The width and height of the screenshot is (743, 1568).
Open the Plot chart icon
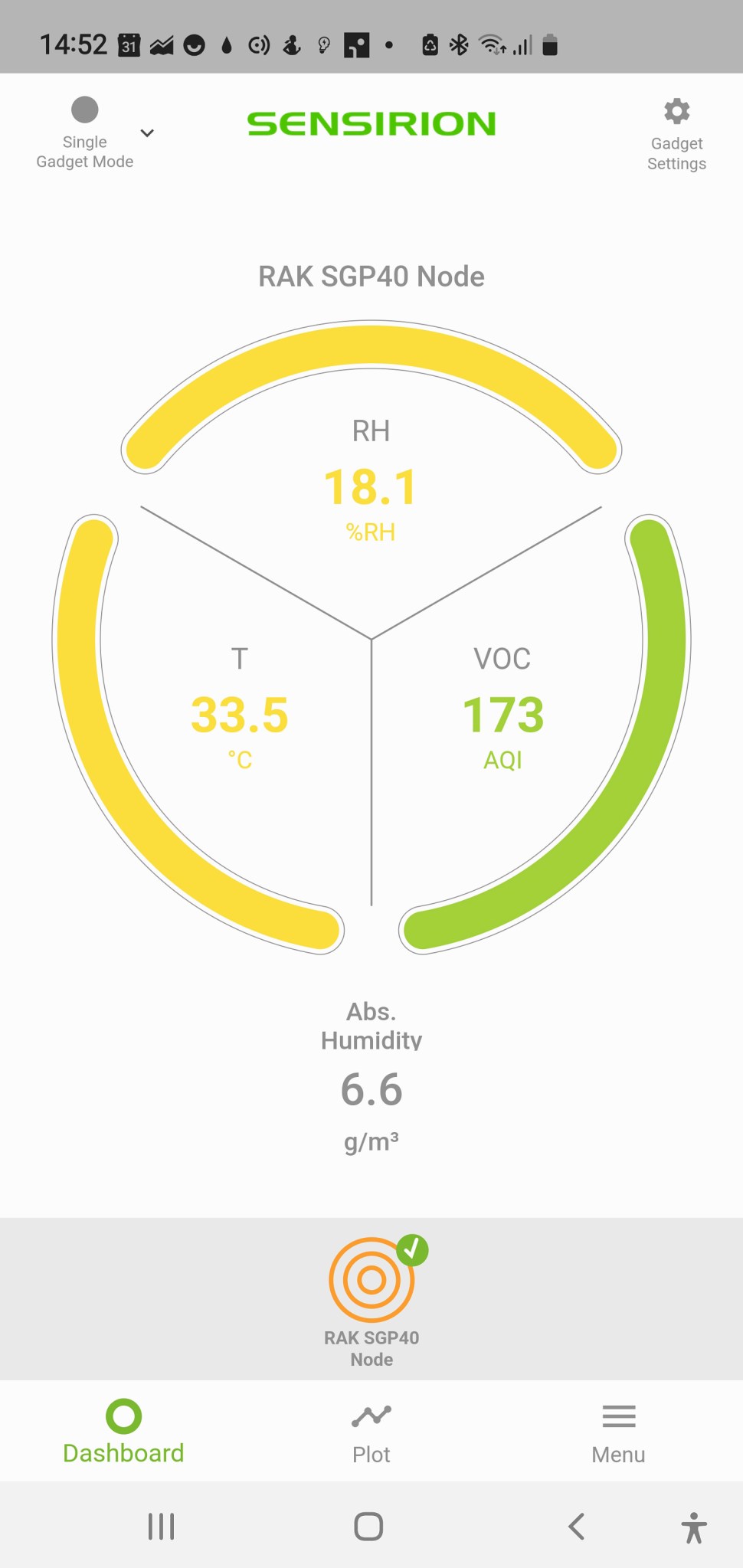tap(371, 1415)
